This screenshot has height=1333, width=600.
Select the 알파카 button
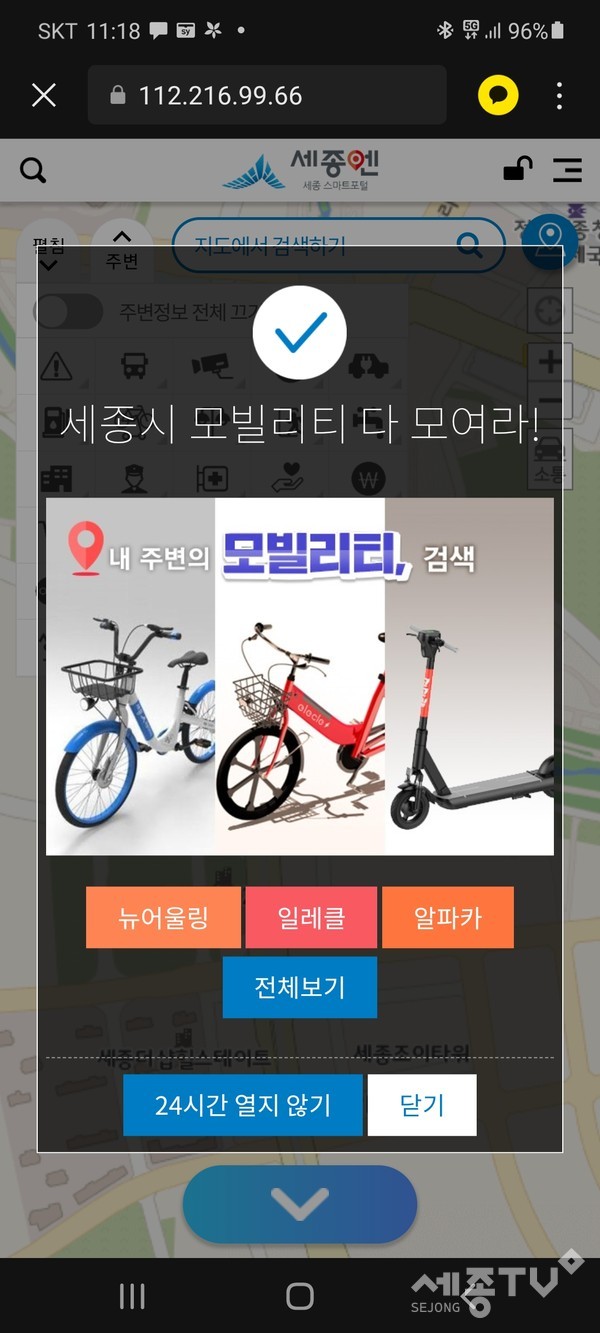[447, 918]
